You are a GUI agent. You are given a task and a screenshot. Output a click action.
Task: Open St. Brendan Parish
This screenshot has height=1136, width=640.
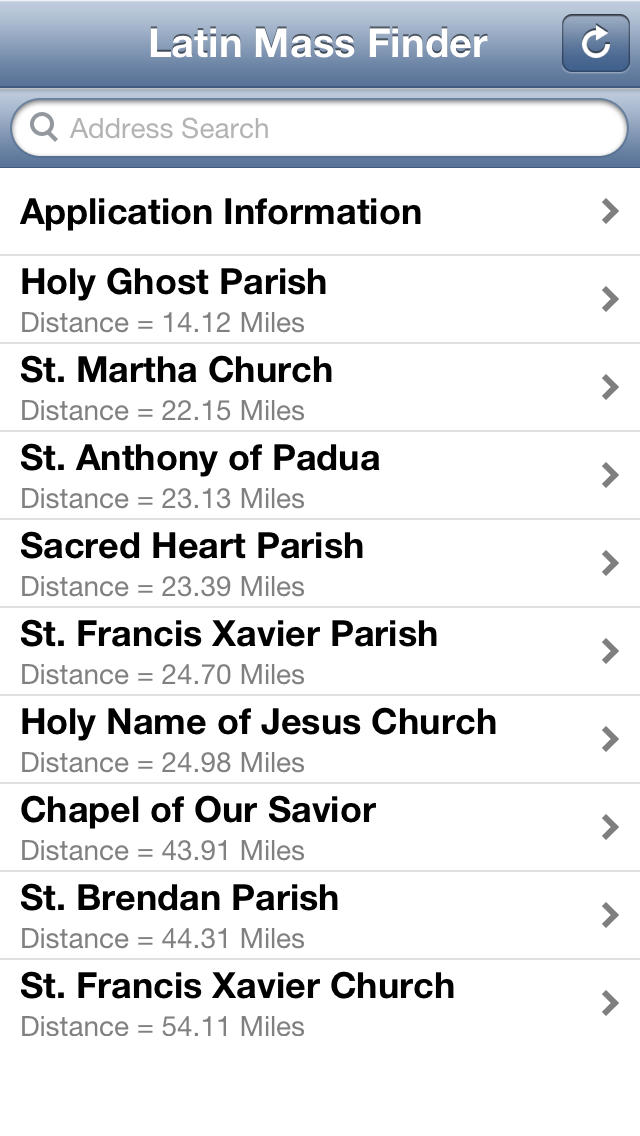click(320, 915)
